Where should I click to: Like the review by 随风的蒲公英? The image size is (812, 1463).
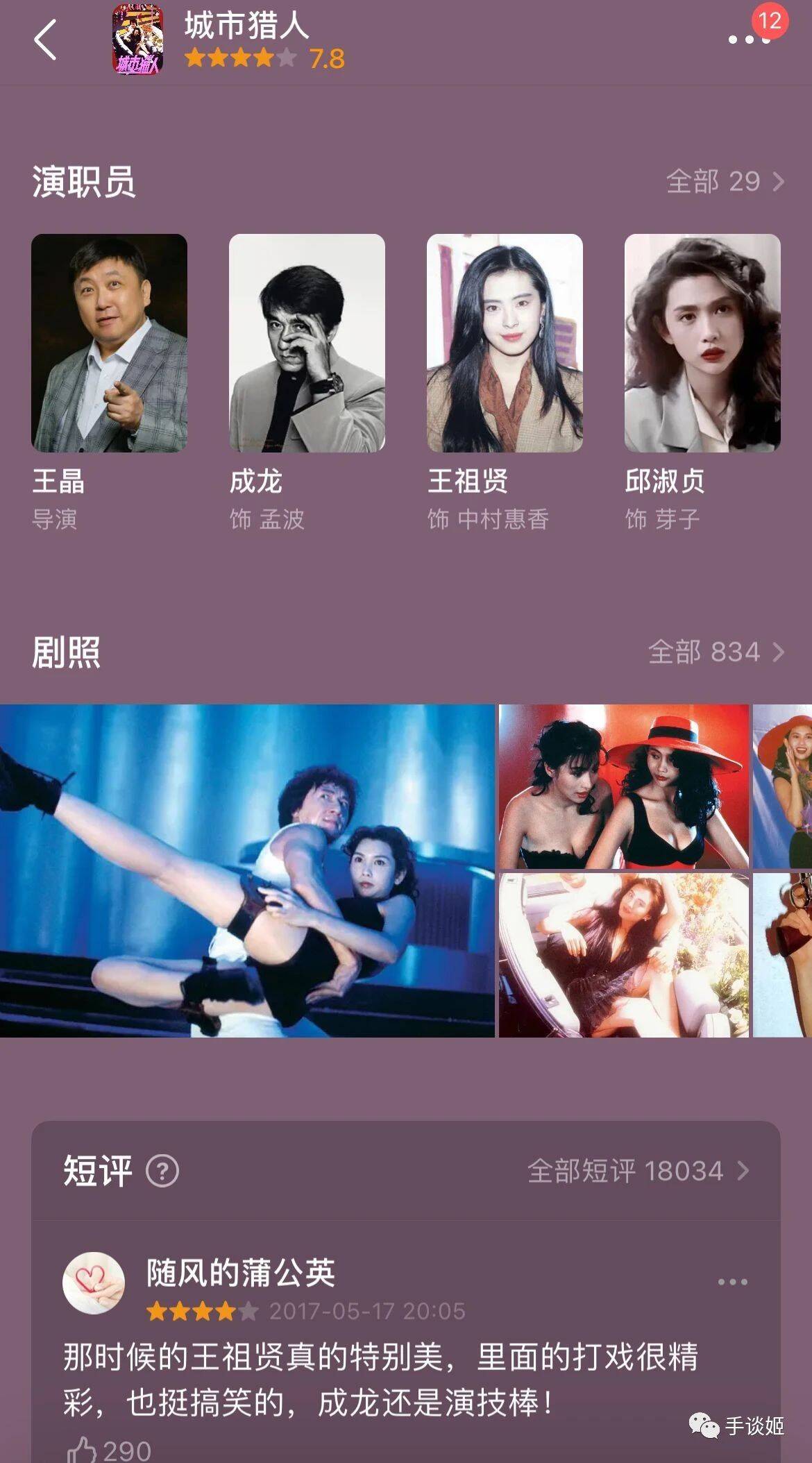[x=82, y=1449]
